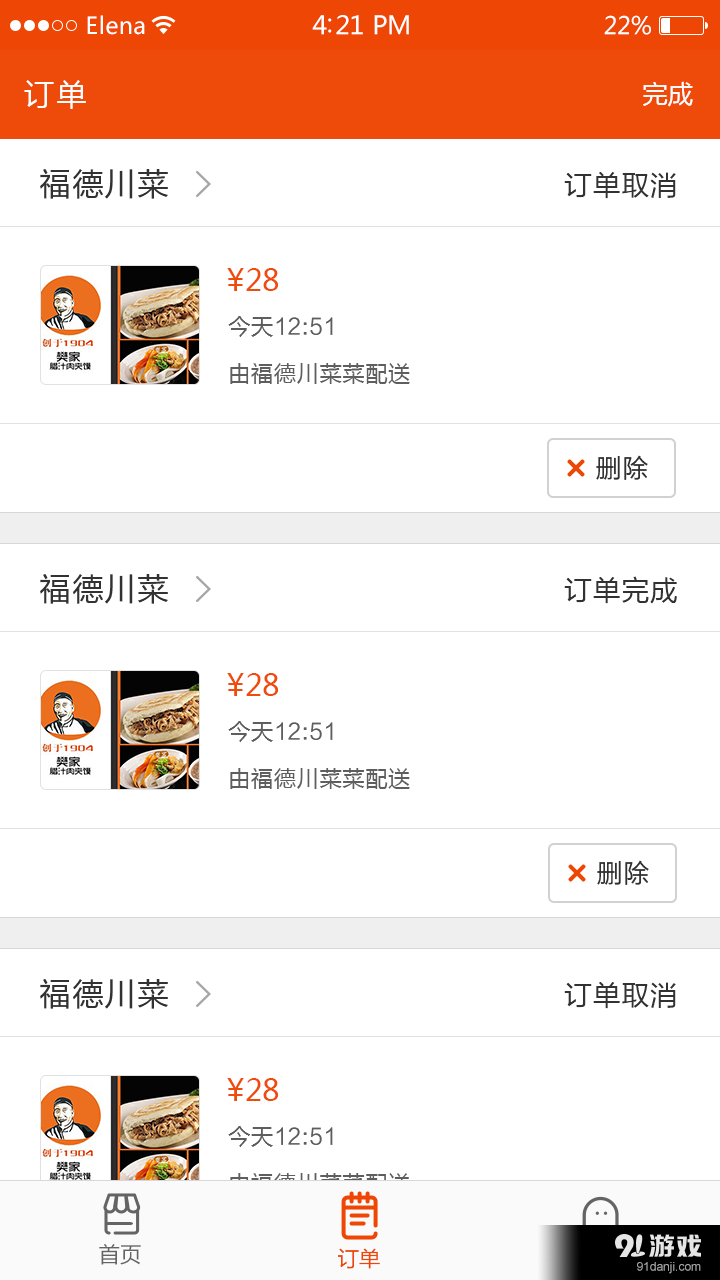This screenshot has width=720, height=1280.
Task: Click the X icon on first 删除 button
Action: 576,467
